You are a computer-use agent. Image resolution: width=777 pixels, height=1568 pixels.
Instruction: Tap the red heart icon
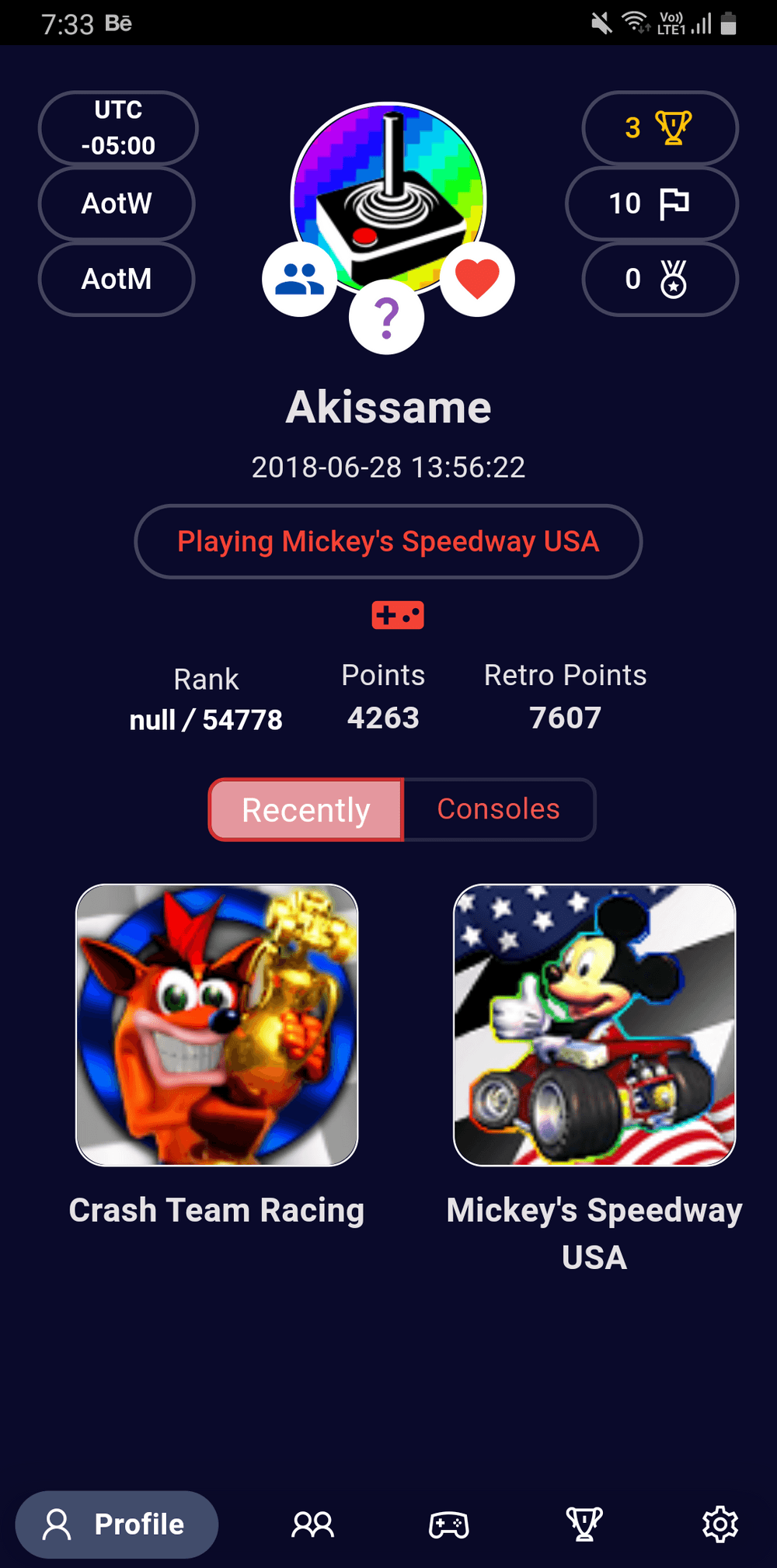477,279
